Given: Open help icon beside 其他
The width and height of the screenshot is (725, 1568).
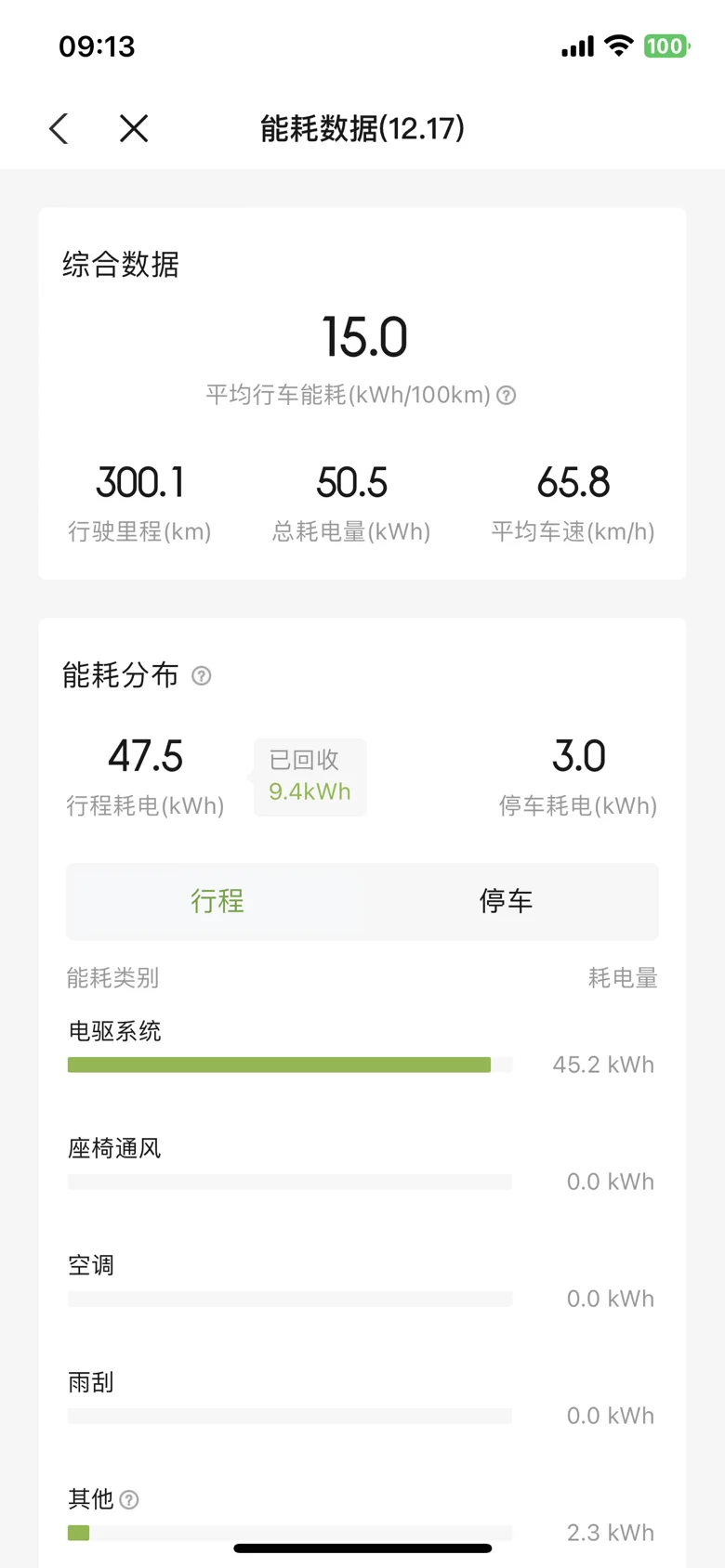Looking at the screenshot, I should [130, 1499].
